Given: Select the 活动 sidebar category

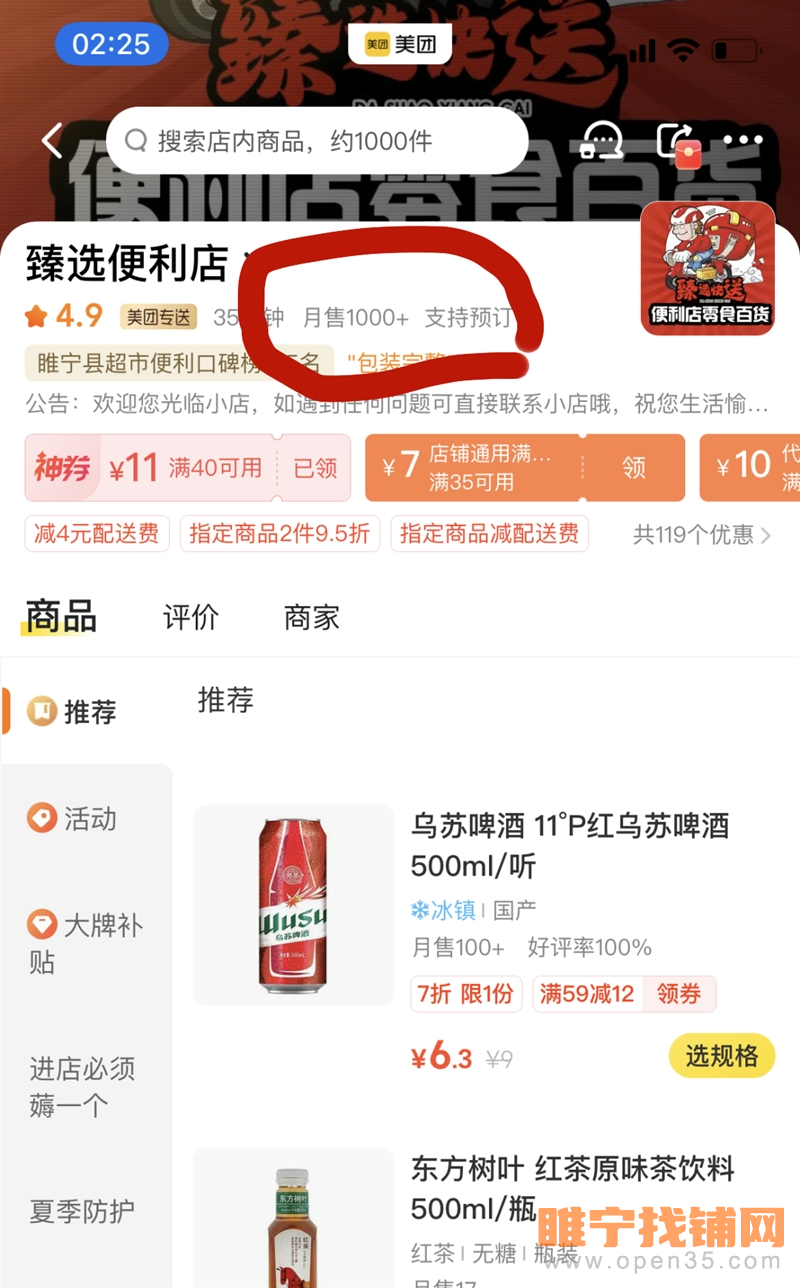Looking at the screenshot, I should pos(88,819).
